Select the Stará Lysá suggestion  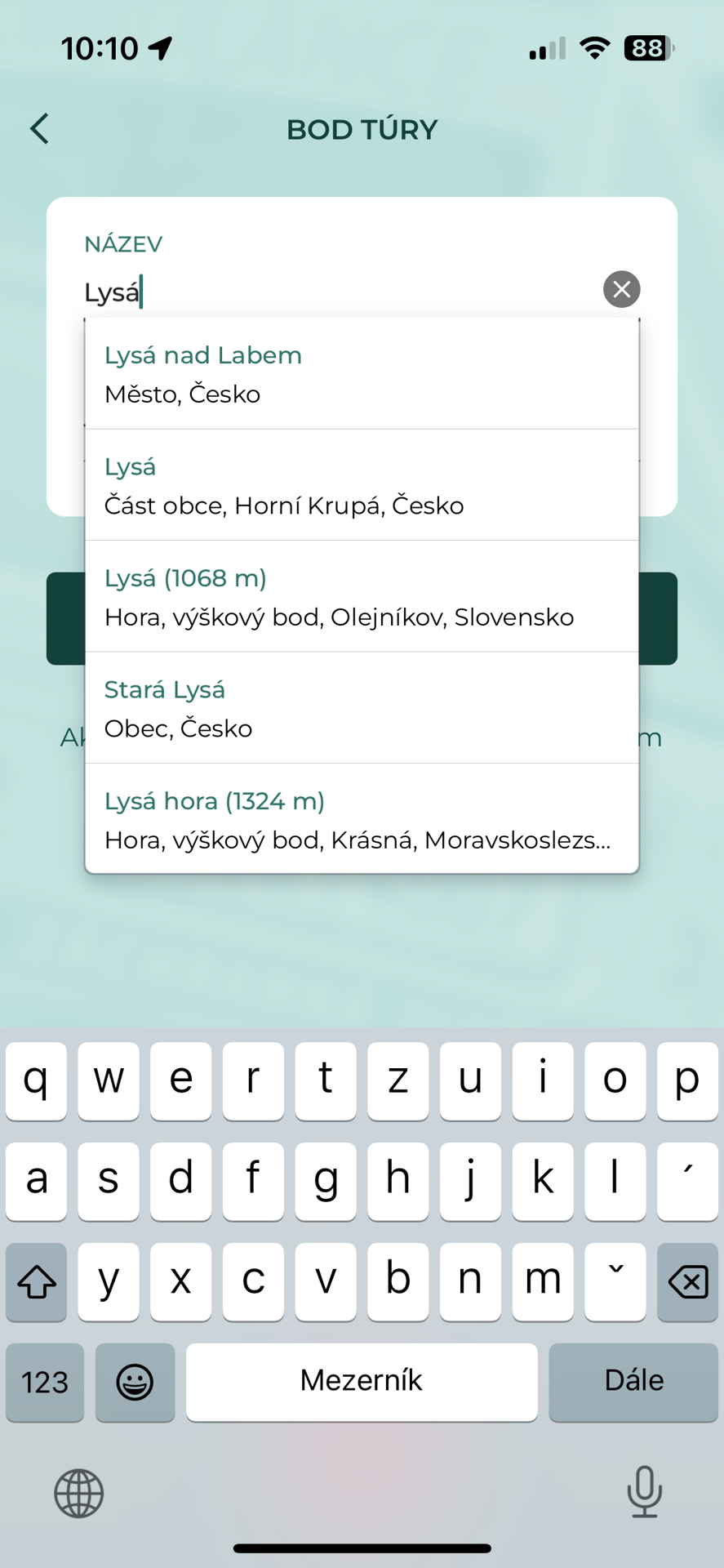click(362, 708)
